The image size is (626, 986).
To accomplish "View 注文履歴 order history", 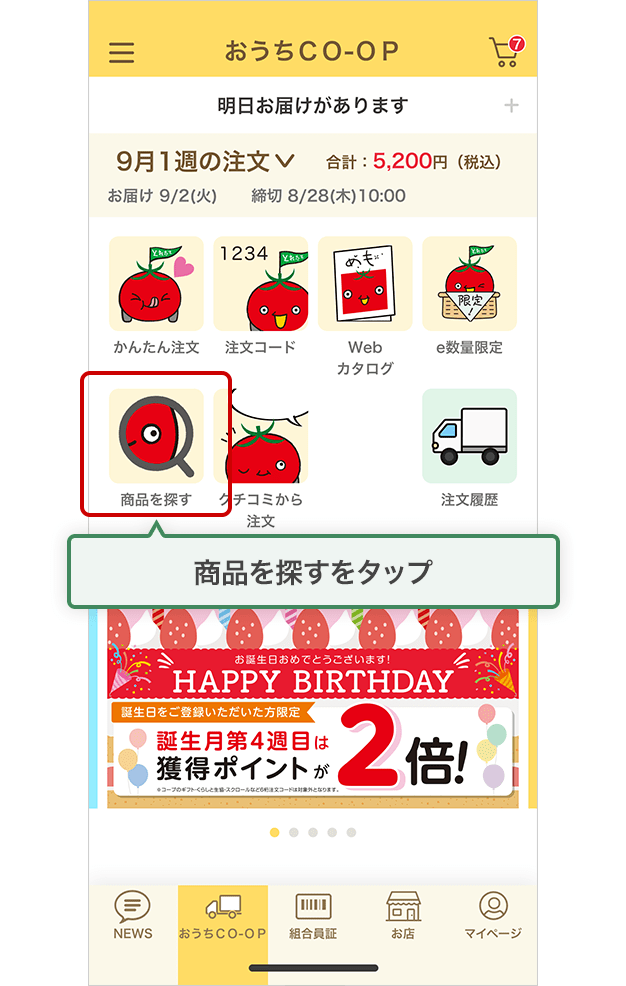I will click(x=469, y=446).
